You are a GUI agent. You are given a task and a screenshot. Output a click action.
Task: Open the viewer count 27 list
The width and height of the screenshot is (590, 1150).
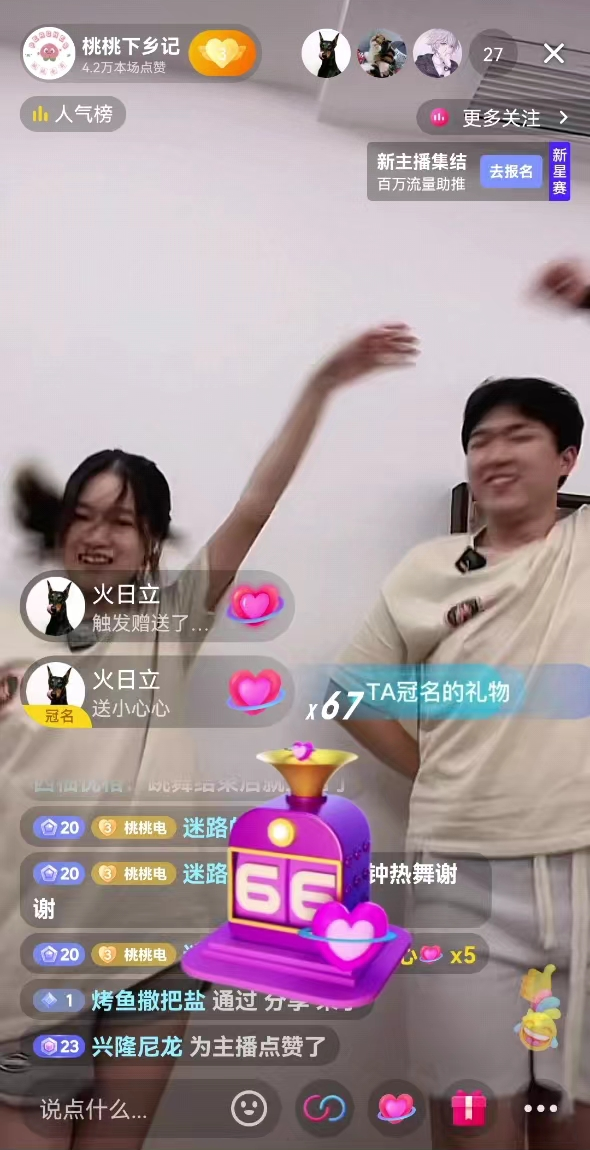pos(492,55)
